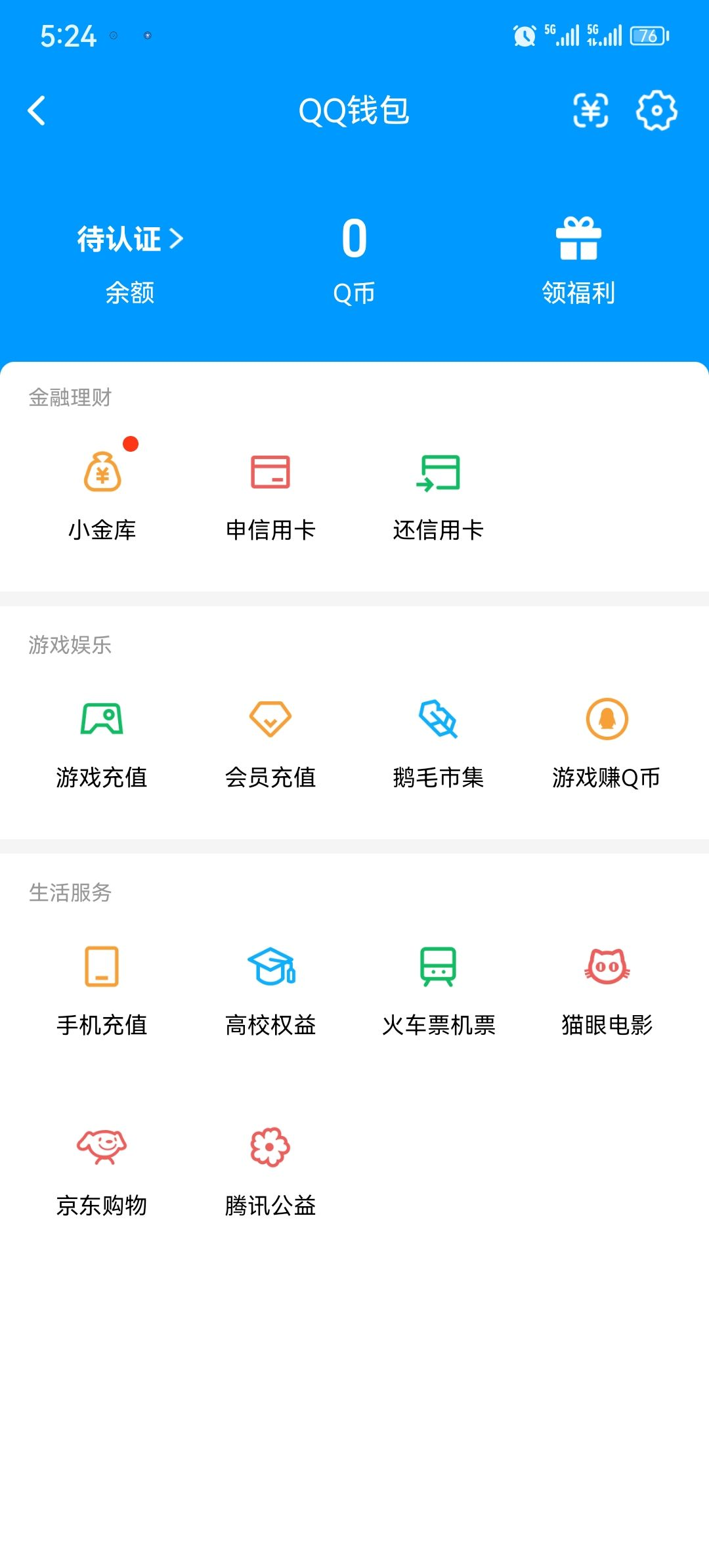Open wallet settings gear
Viewport: 709px width, 1568px height.
click(656, 110)
